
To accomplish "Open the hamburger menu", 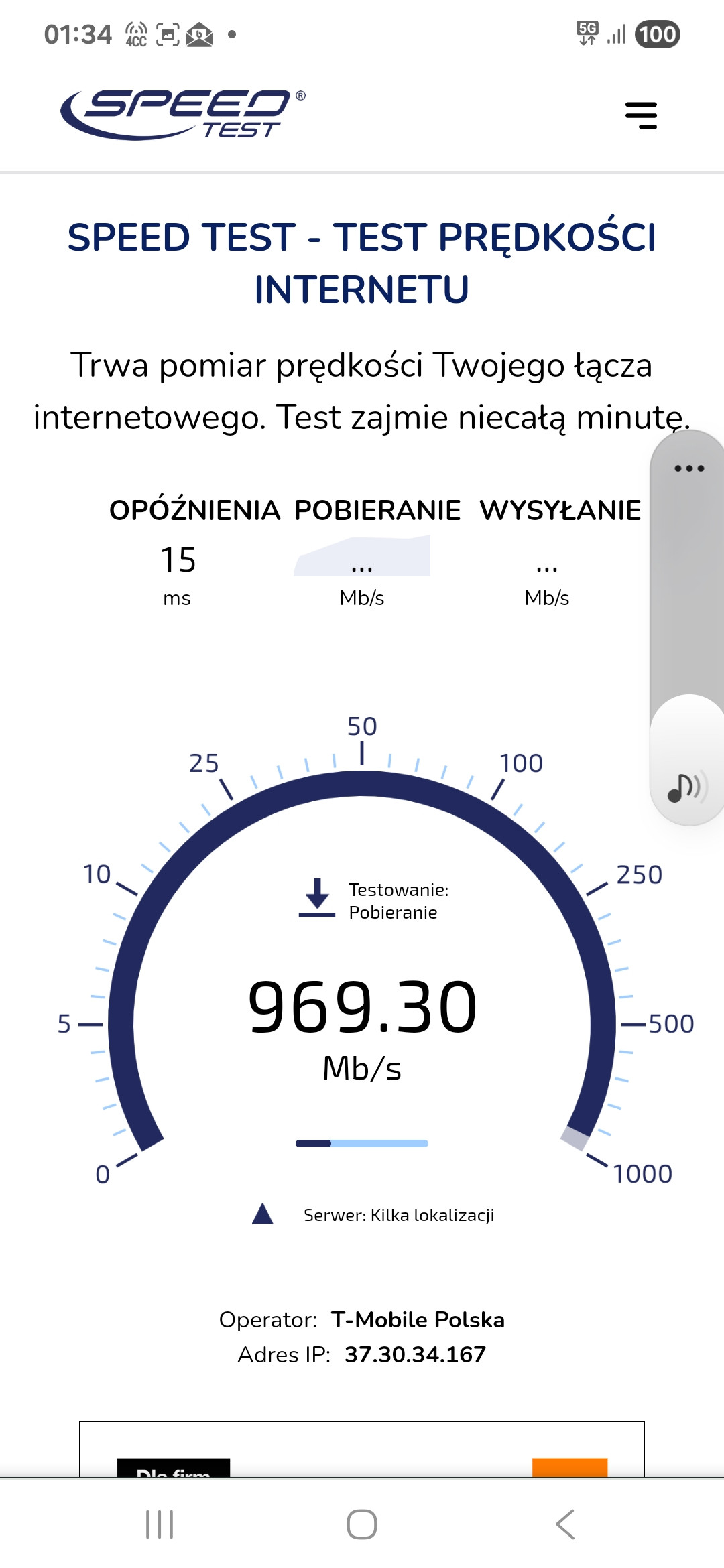I will coord(641,115).
